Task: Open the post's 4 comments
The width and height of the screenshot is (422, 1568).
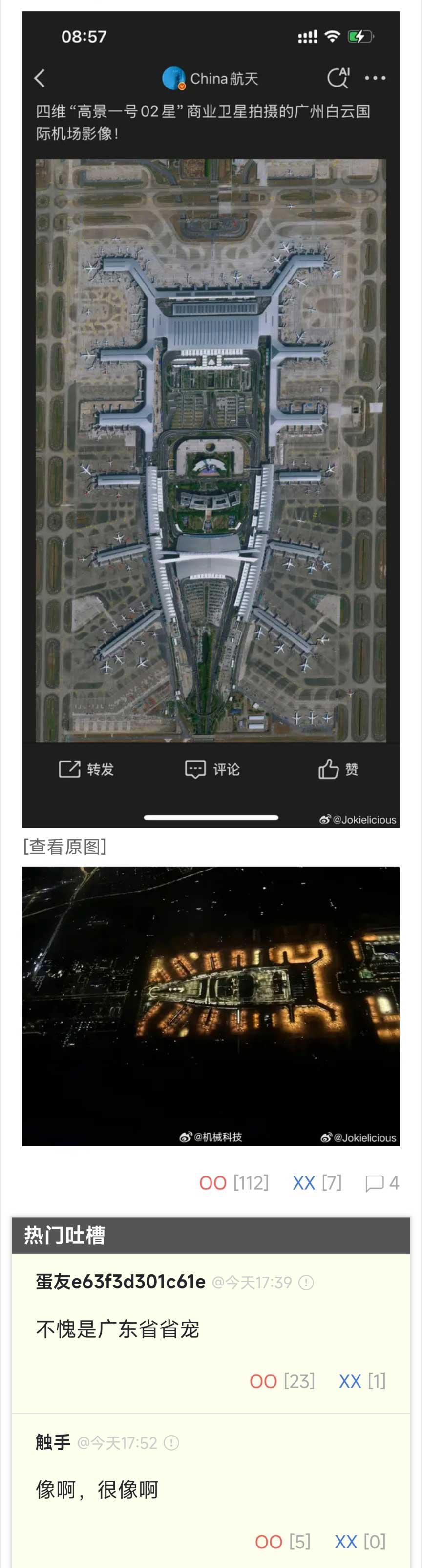Action: tap(381, 1183)
